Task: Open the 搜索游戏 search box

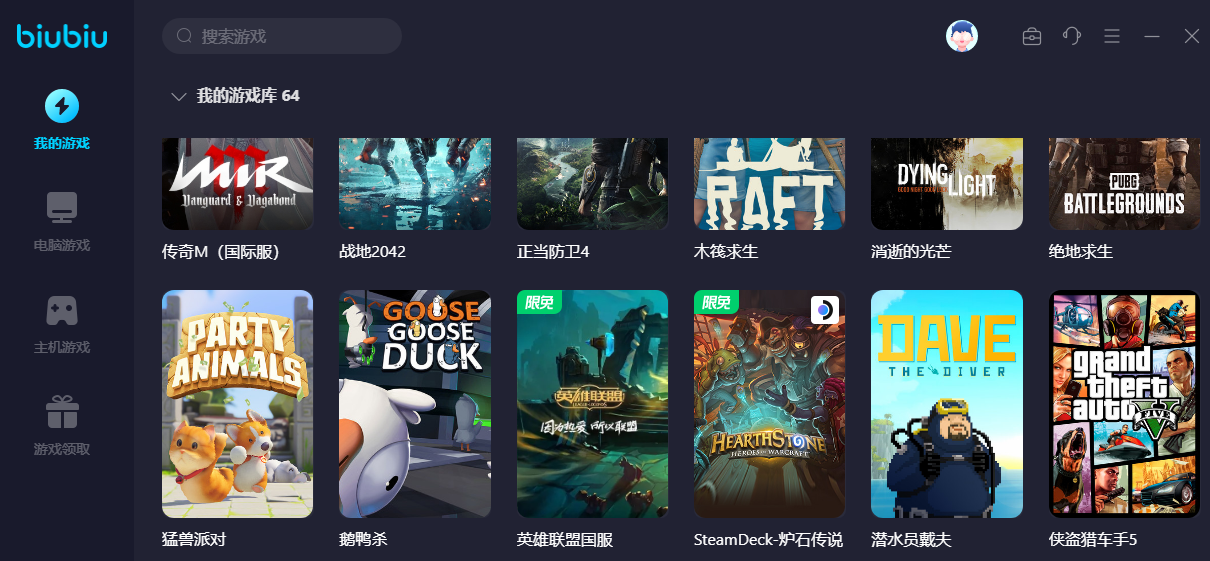Action: (x=281, y=36)
